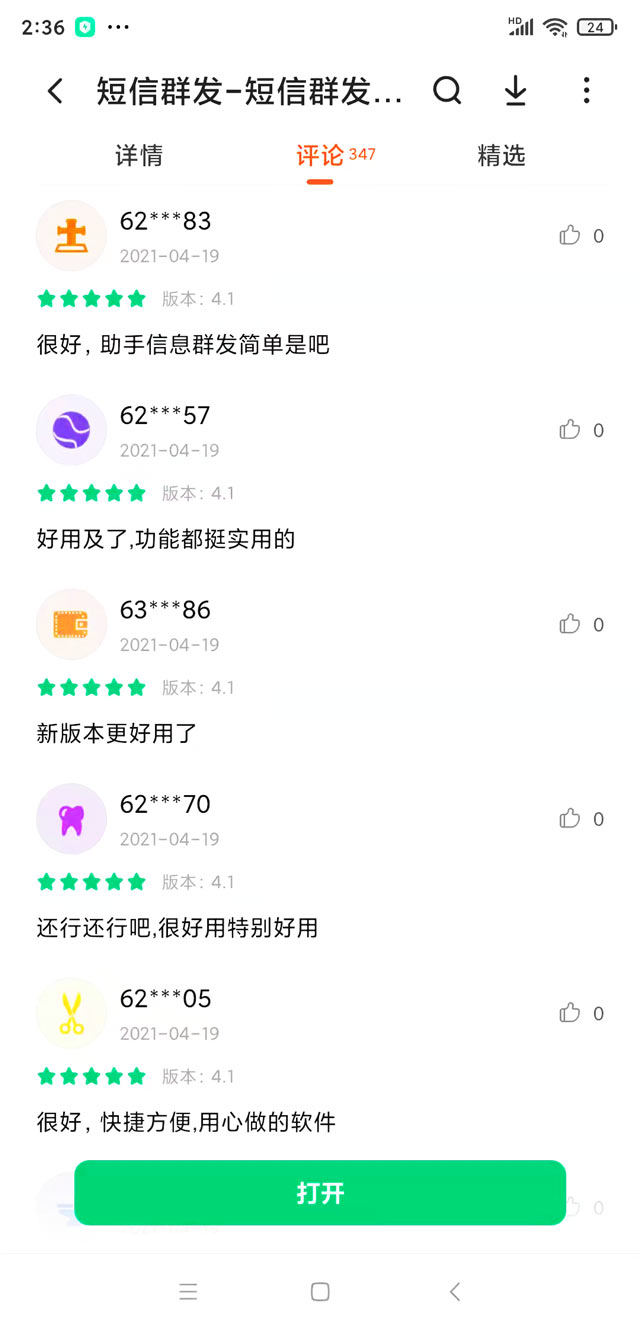The height and width of the screenshot is (1330, 640).
Task: Like the review by 62***70
Action: point(570,819)
